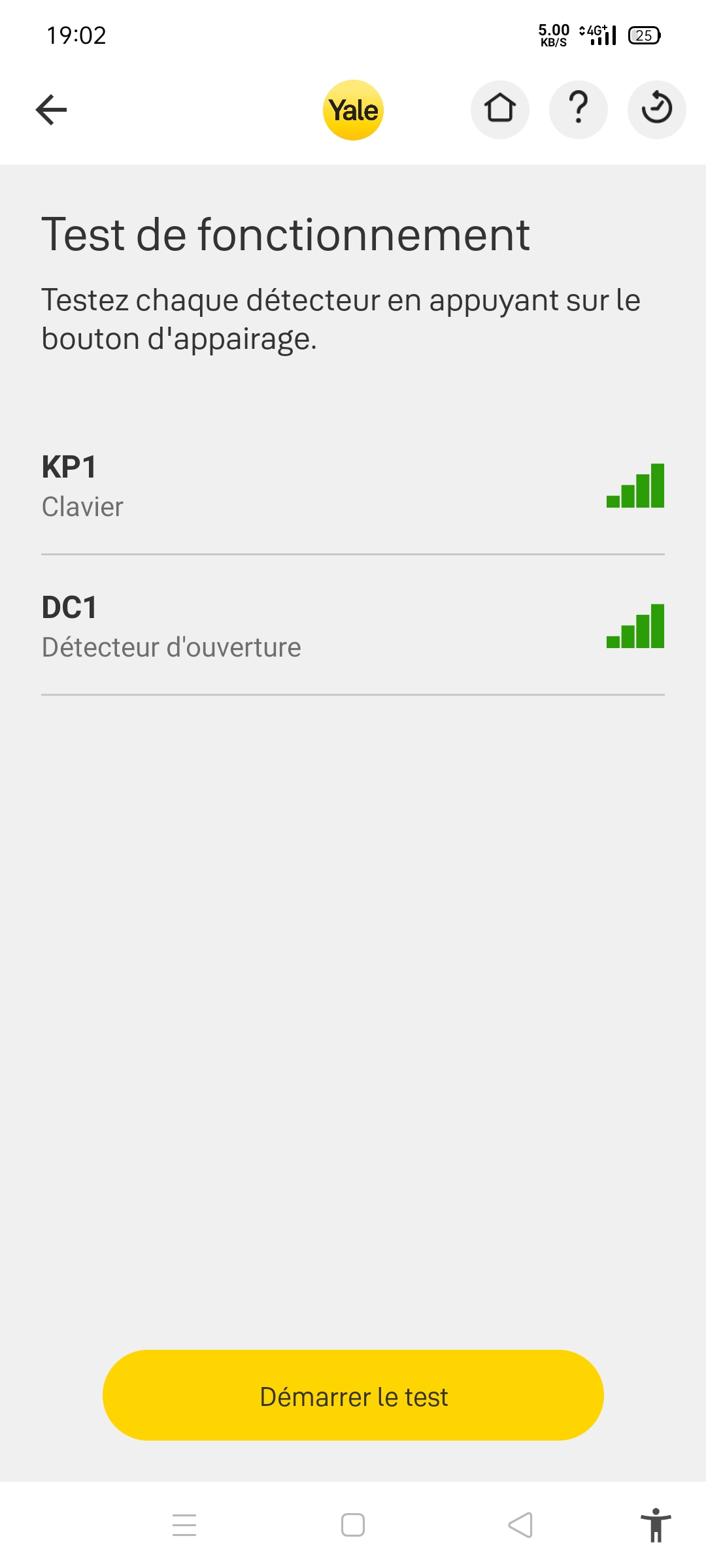Select the DC1 Détecteur d'ouverture row
This screenshot has height=1568, width=706.
coord(353,626)
